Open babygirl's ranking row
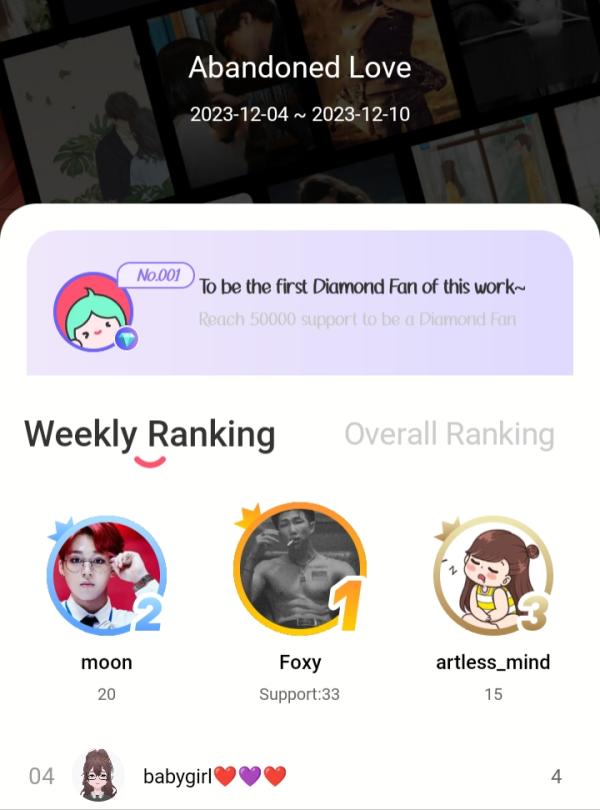The width and height of the screenshot is (600, 810). (300, 775)
